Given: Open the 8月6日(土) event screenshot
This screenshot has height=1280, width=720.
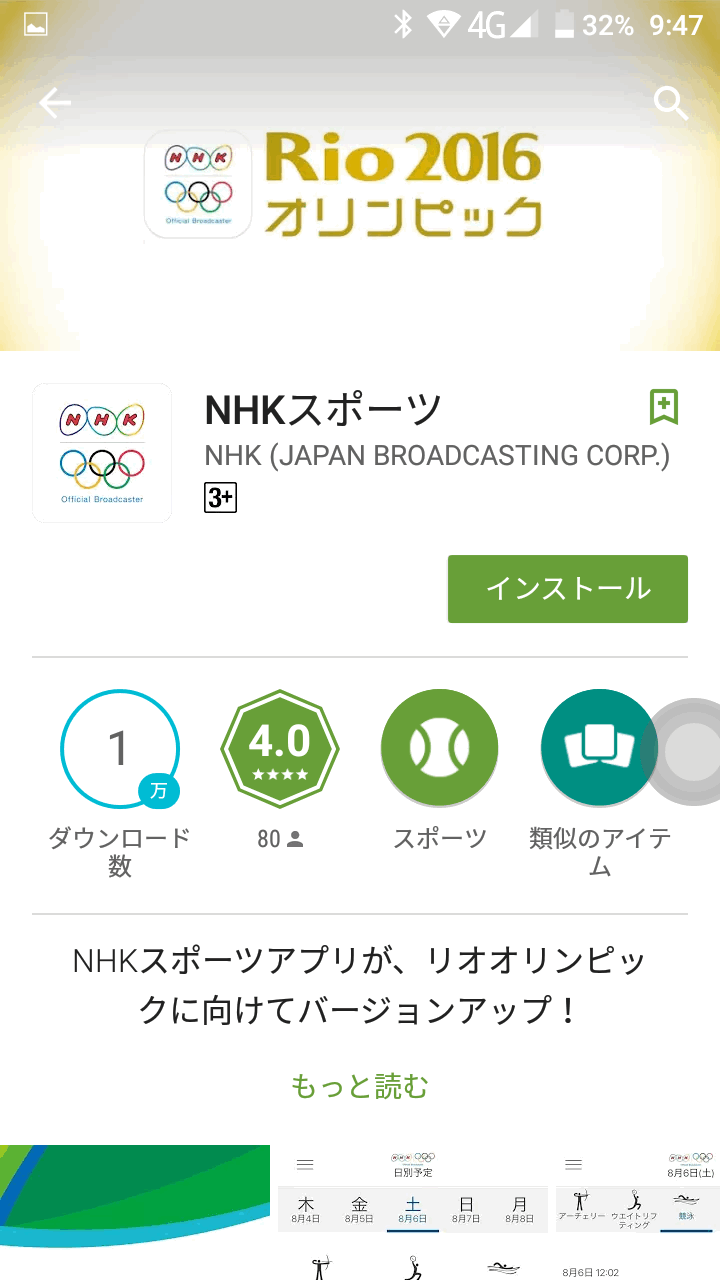Looking at the screenshot, I should point(638,1212).
